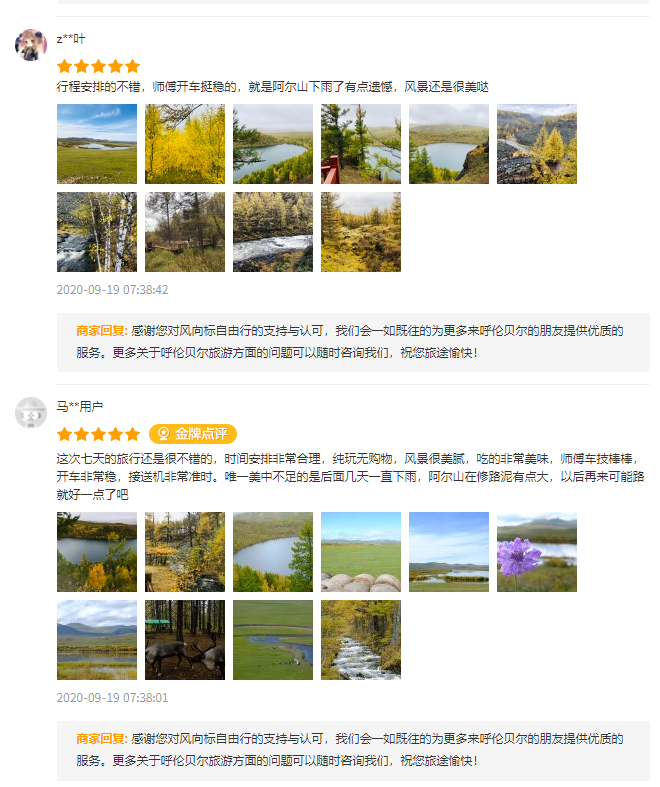Image resolution: width=660 pixels, height=787 pixels.
Task: View the volcanic rock photo from z**叶
Action: (537, 144)
